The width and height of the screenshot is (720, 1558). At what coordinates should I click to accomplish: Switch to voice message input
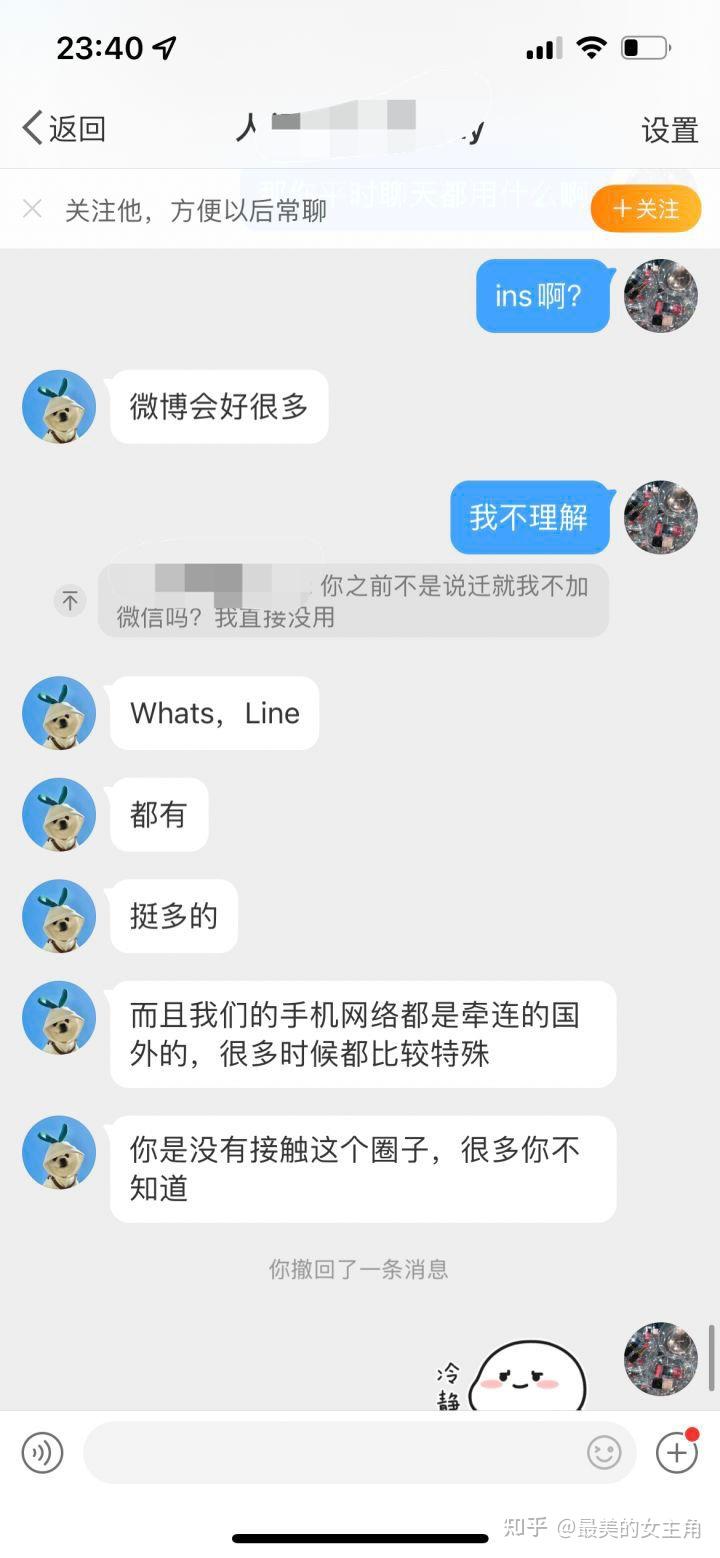[x=42, y=1452]
